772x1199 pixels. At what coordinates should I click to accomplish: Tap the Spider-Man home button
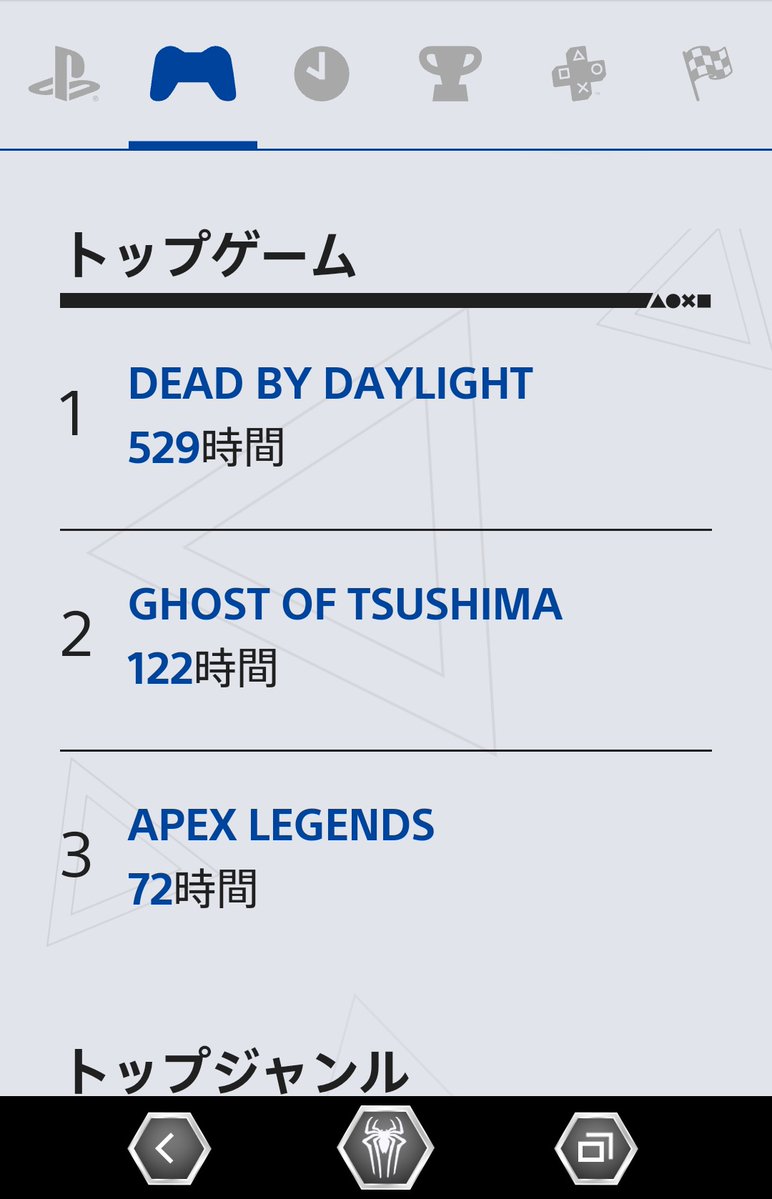[x=386, y=1148]
